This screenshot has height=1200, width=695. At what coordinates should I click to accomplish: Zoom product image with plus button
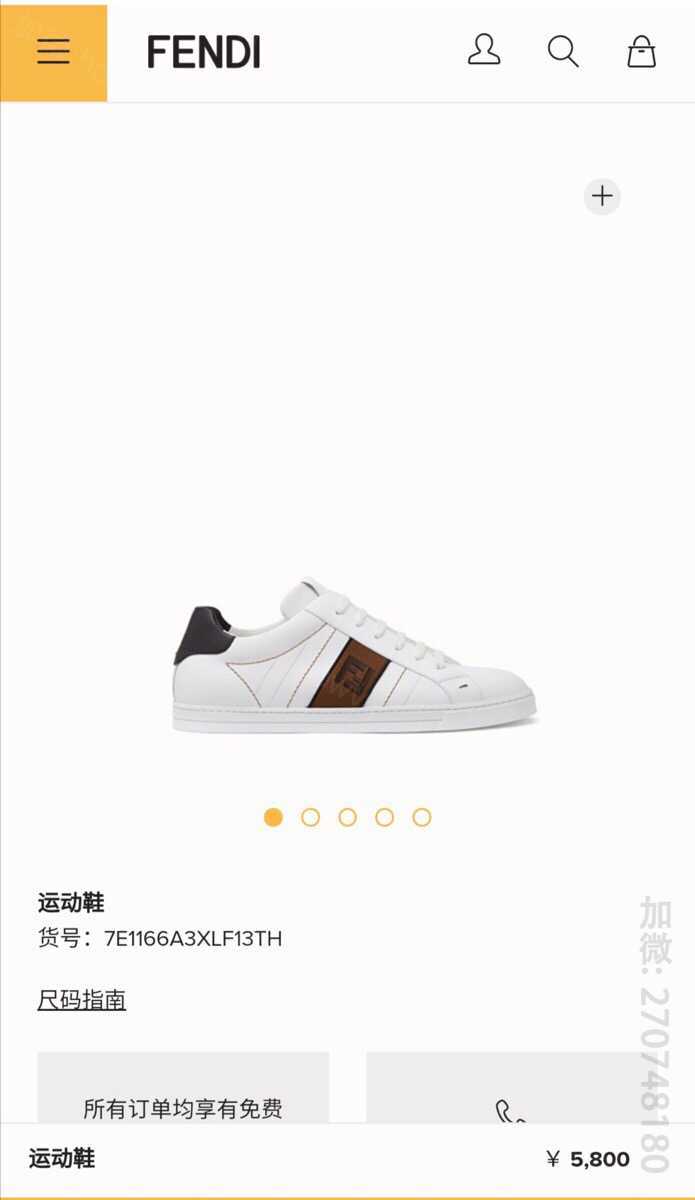(x=602, y=196)
